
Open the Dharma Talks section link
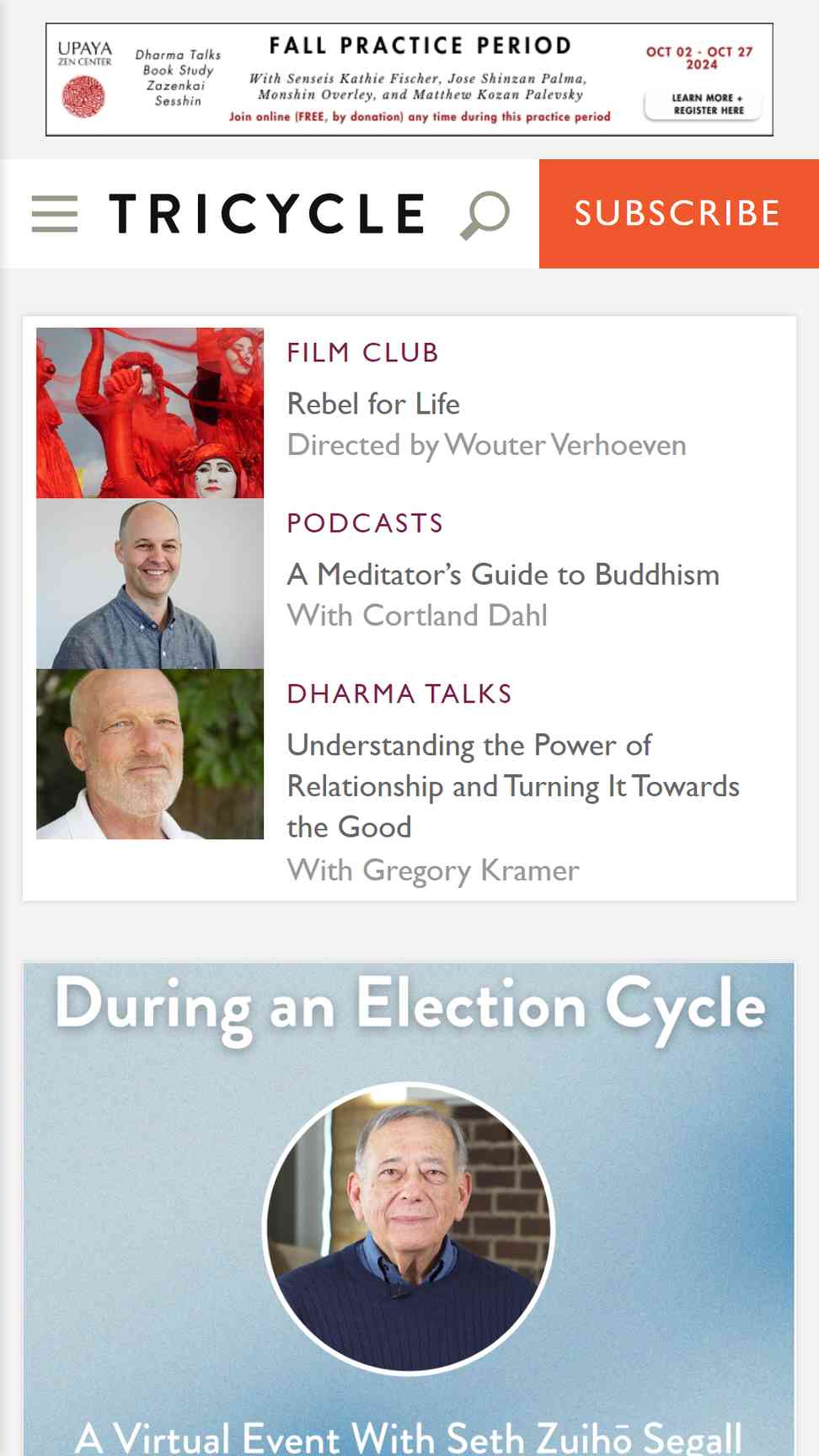click(x=399, y=693)
